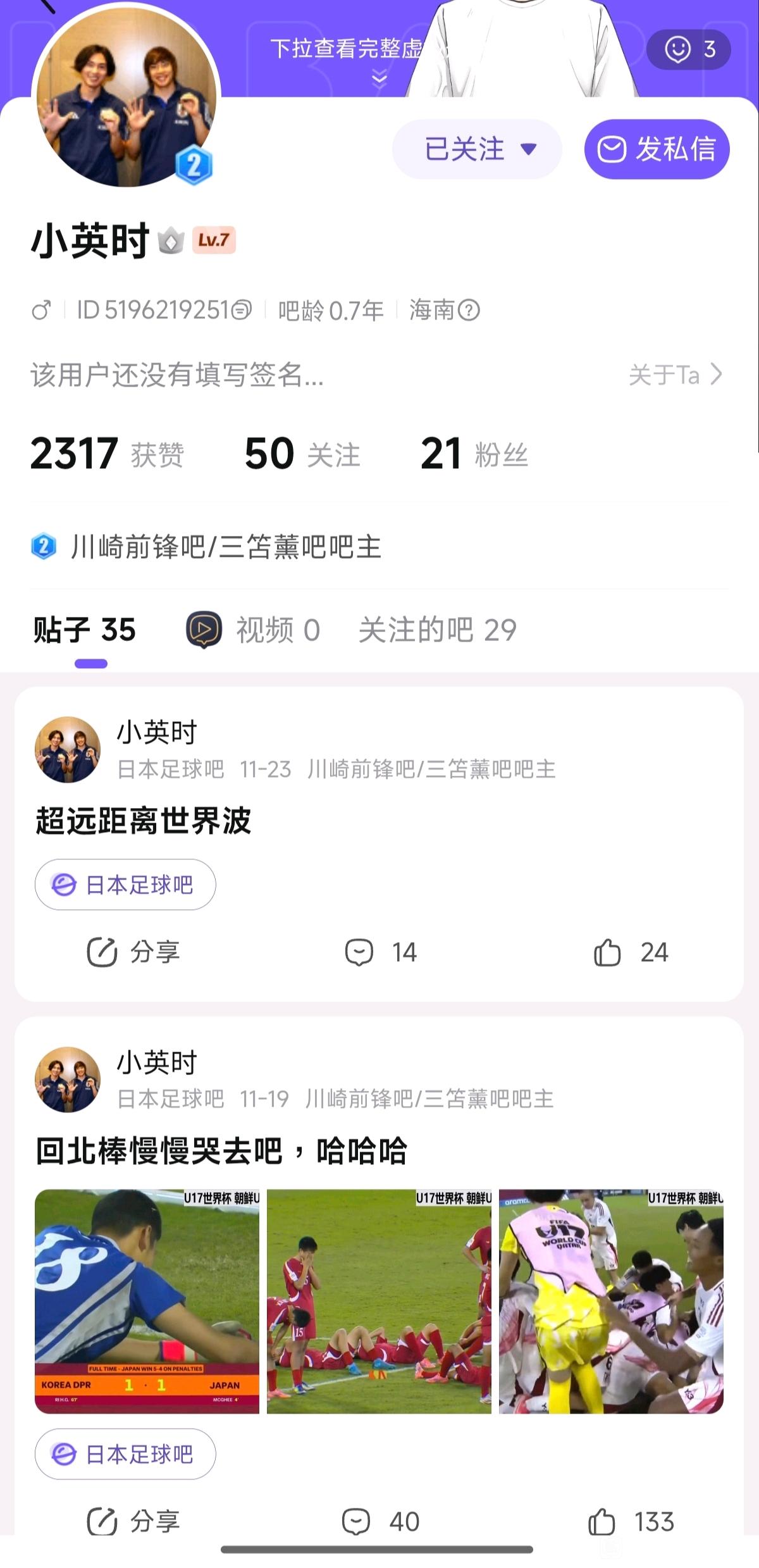759x1568 pixels.
Task: View the 粉丝 followers list
Action: (474, 454)
